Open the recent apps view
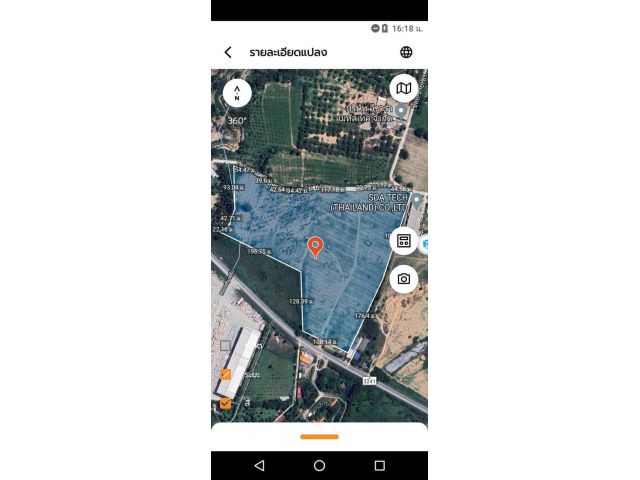640x480 pixels. [x=379, y=465]
